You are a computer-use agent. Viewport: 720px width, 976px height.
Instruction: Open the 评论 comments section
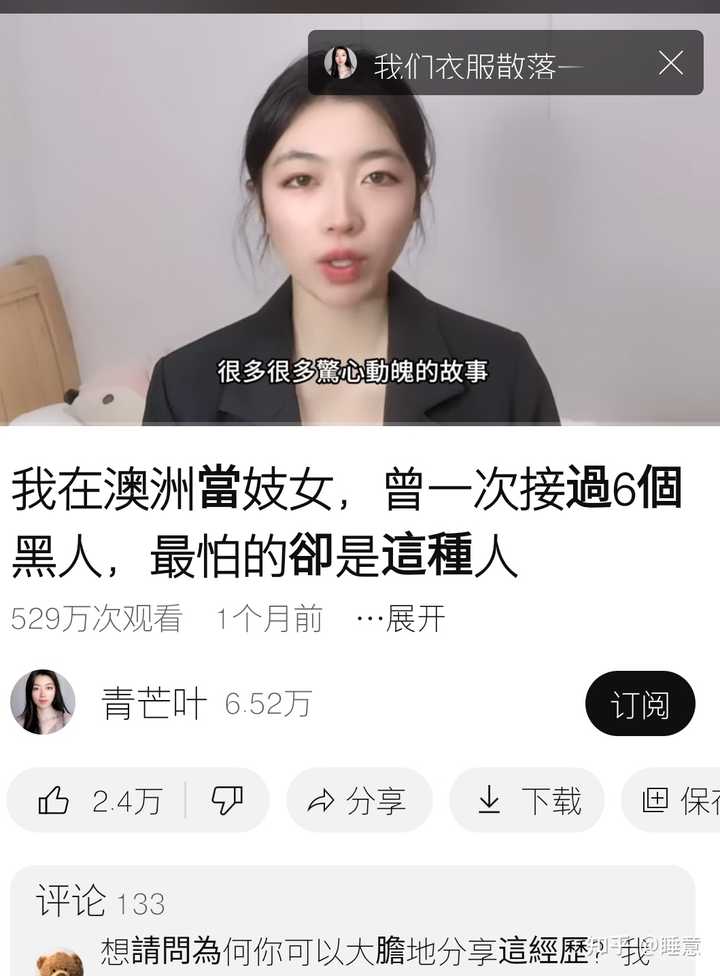100,903
